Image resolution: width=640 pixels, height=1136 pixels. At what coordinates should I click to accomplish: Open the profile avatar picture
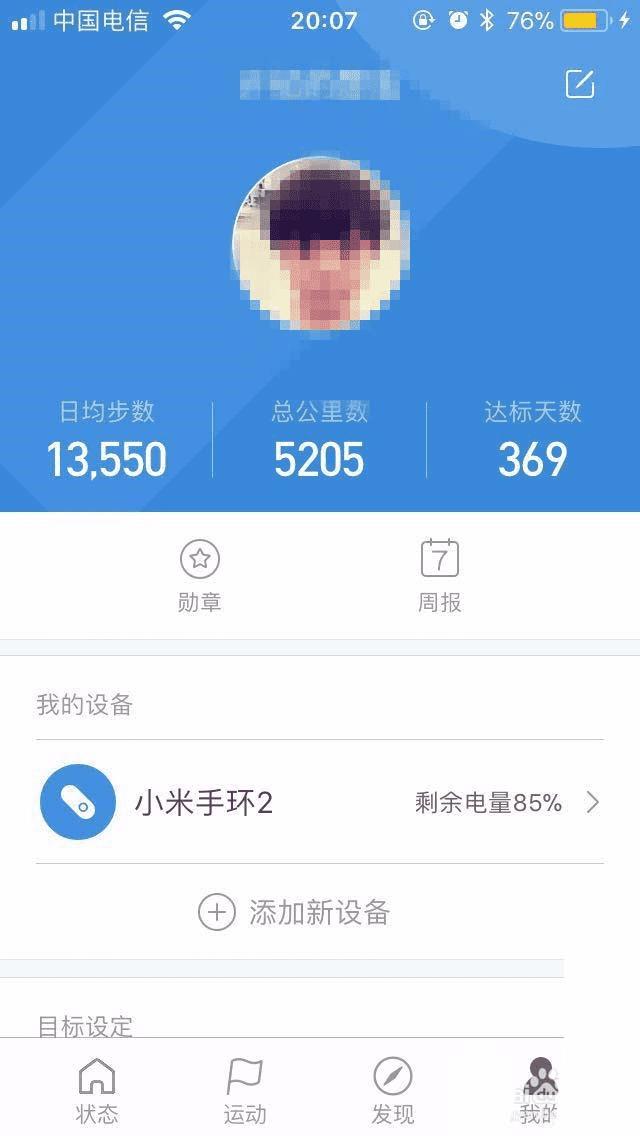[318, 244]
